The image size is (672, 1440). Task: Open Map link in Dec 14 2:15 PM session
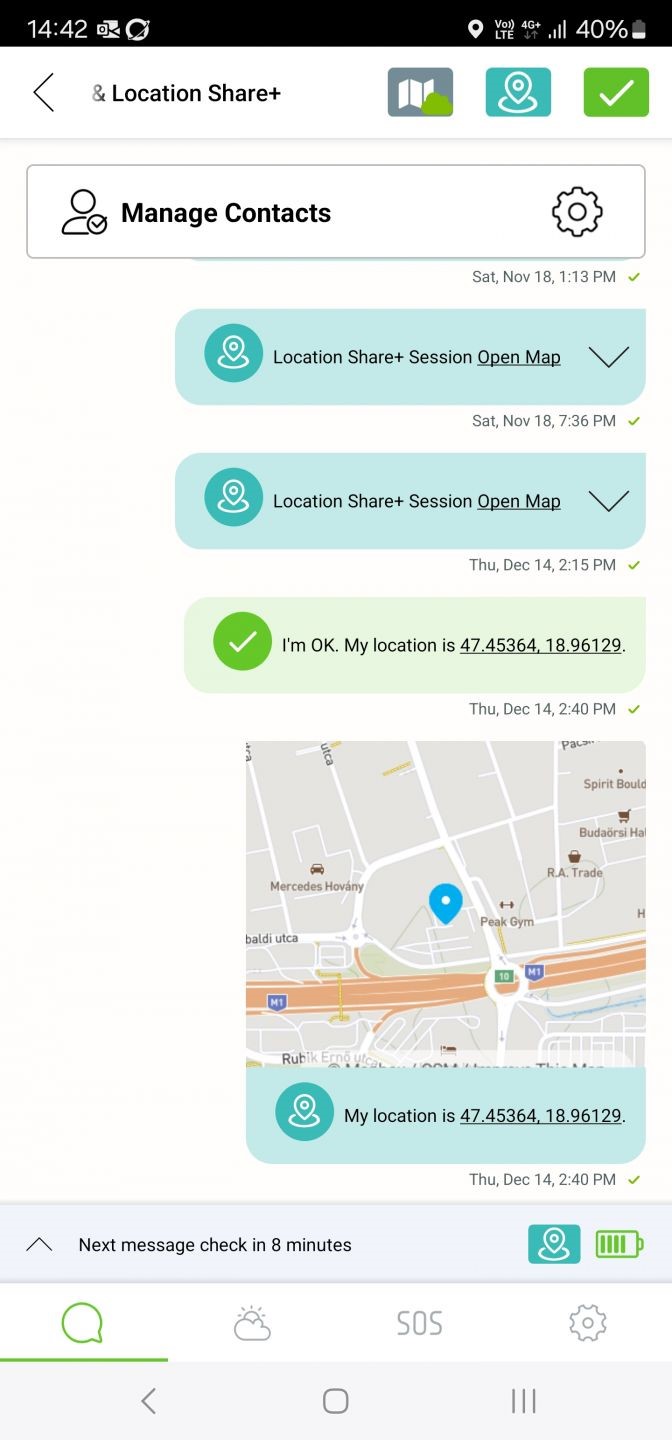coord(518,502)
